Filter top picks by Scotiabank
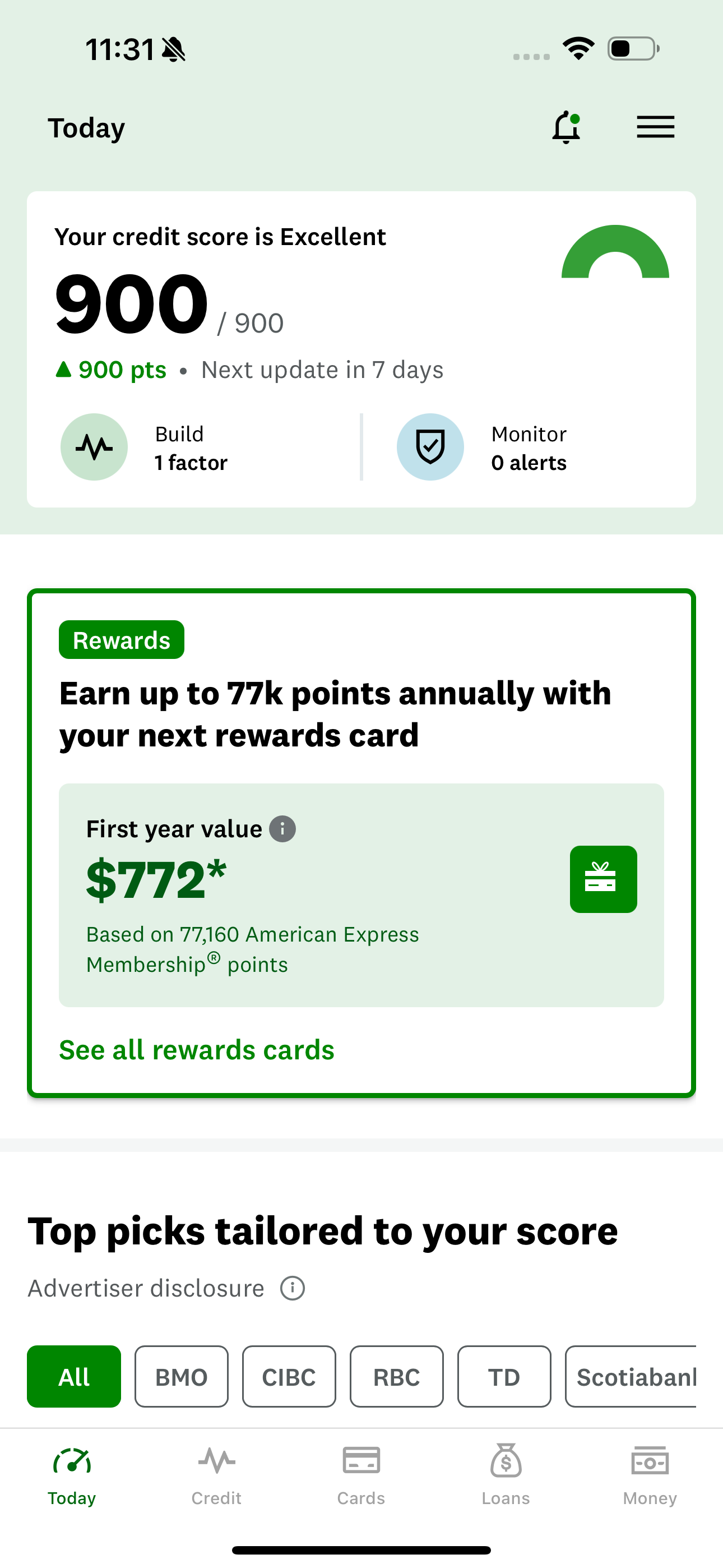 (x=633, y=1376)
